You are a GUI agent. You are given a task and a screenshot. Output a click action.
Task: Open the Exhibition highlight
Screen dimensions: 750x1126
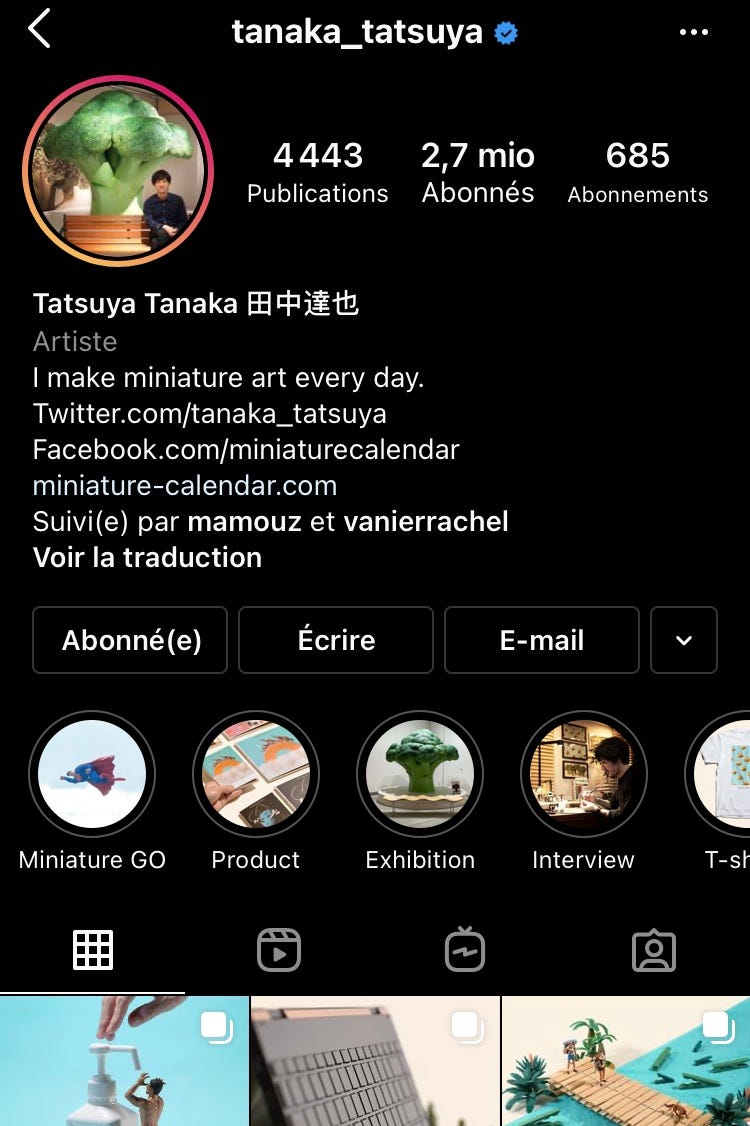420,775
